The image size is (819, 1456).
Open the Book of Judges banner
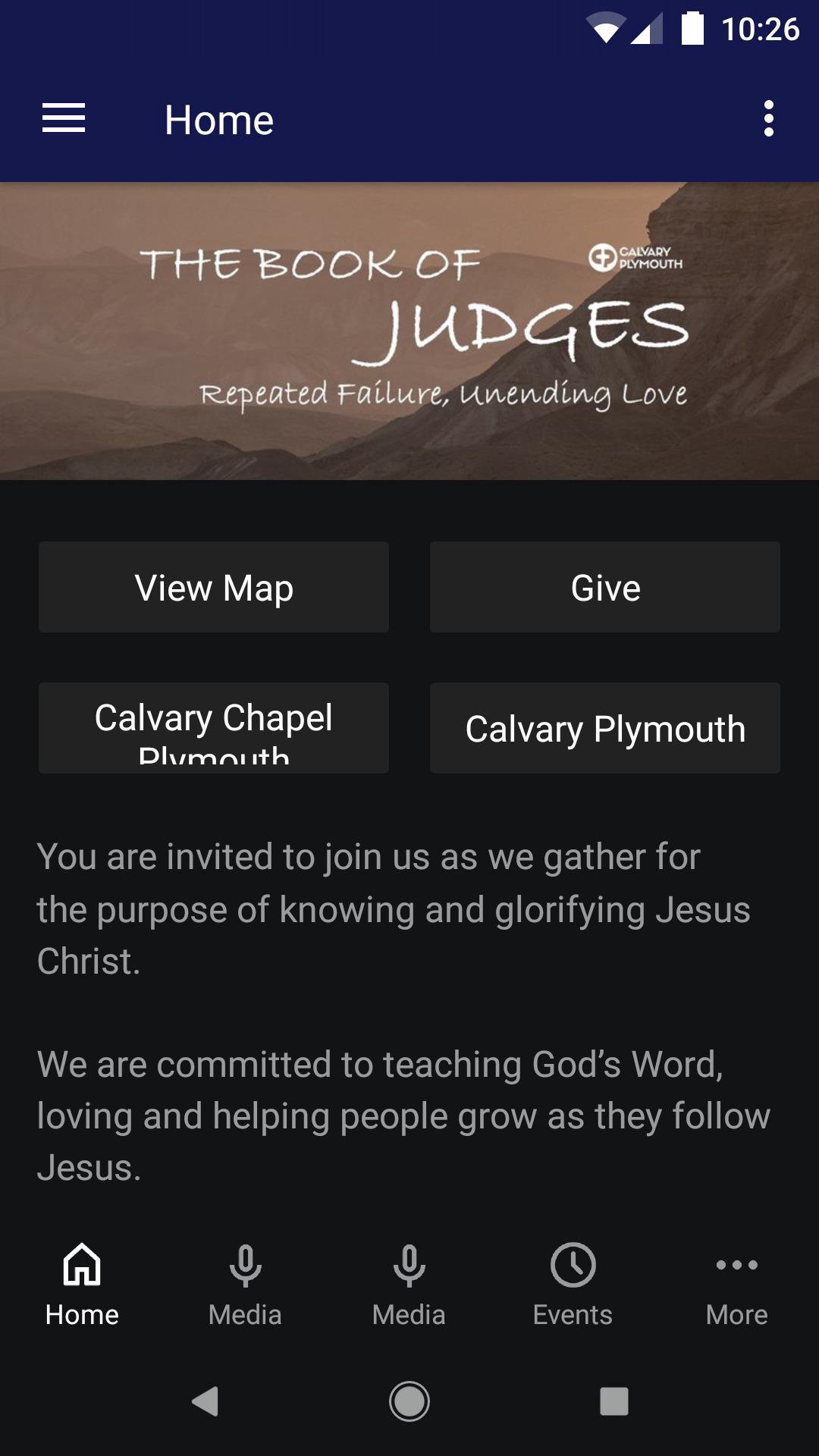tap(409, 331)
